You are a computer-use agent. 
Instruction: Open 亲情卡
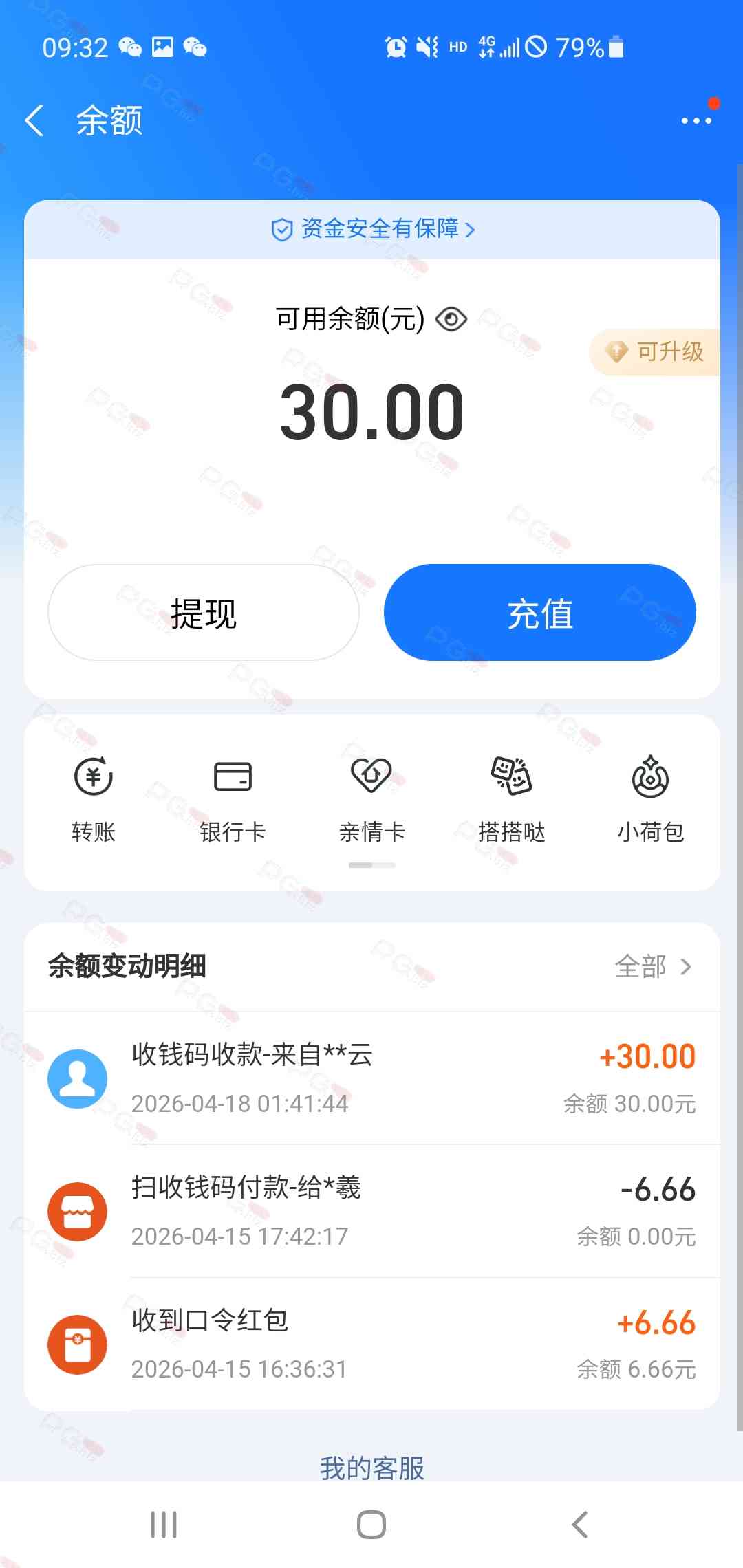click(x=372, y=801)
